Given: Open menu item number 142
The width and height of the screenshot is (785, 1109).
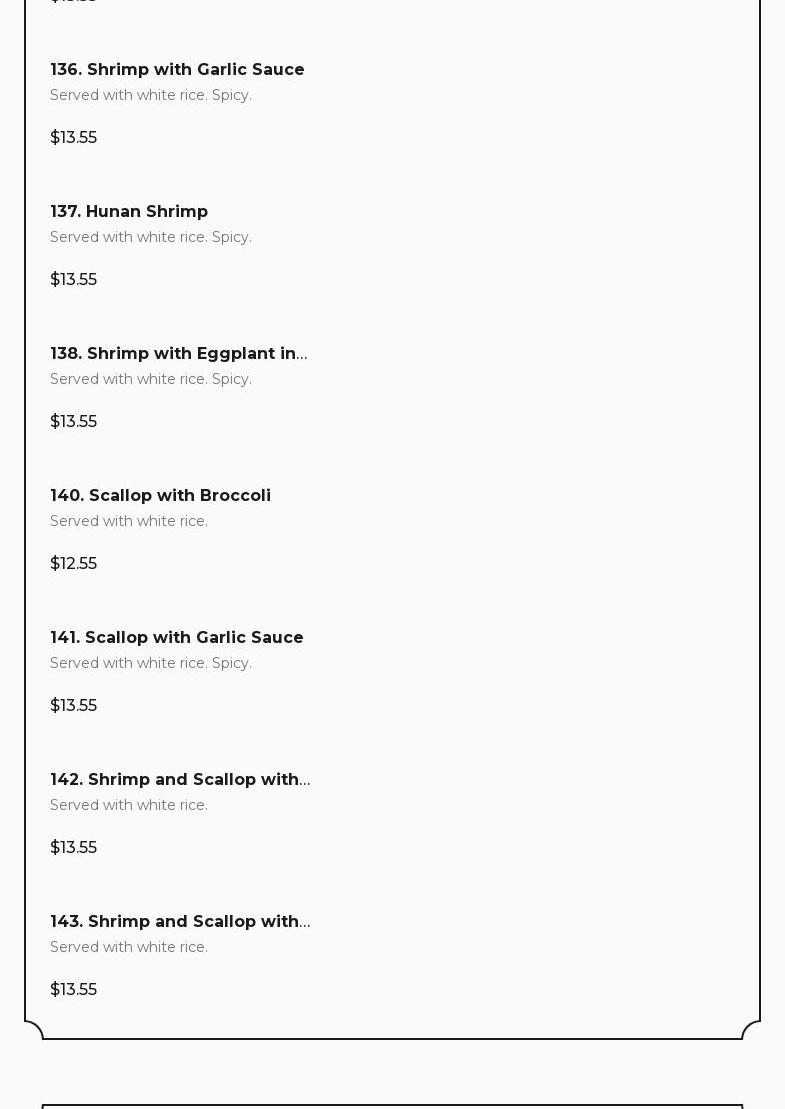Looking at the screenshot, I should (x=179, y=780).
